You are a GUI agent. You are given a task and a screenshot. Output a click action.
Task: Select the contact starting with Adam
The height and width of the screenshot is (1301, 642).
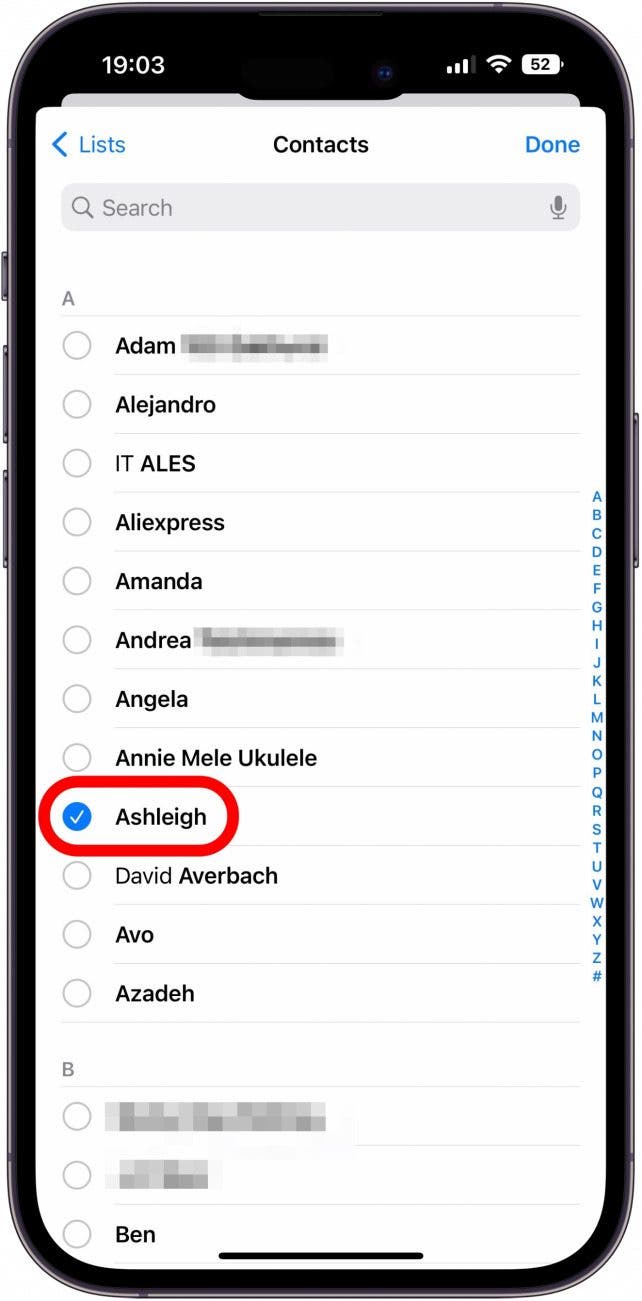[77, 346]
